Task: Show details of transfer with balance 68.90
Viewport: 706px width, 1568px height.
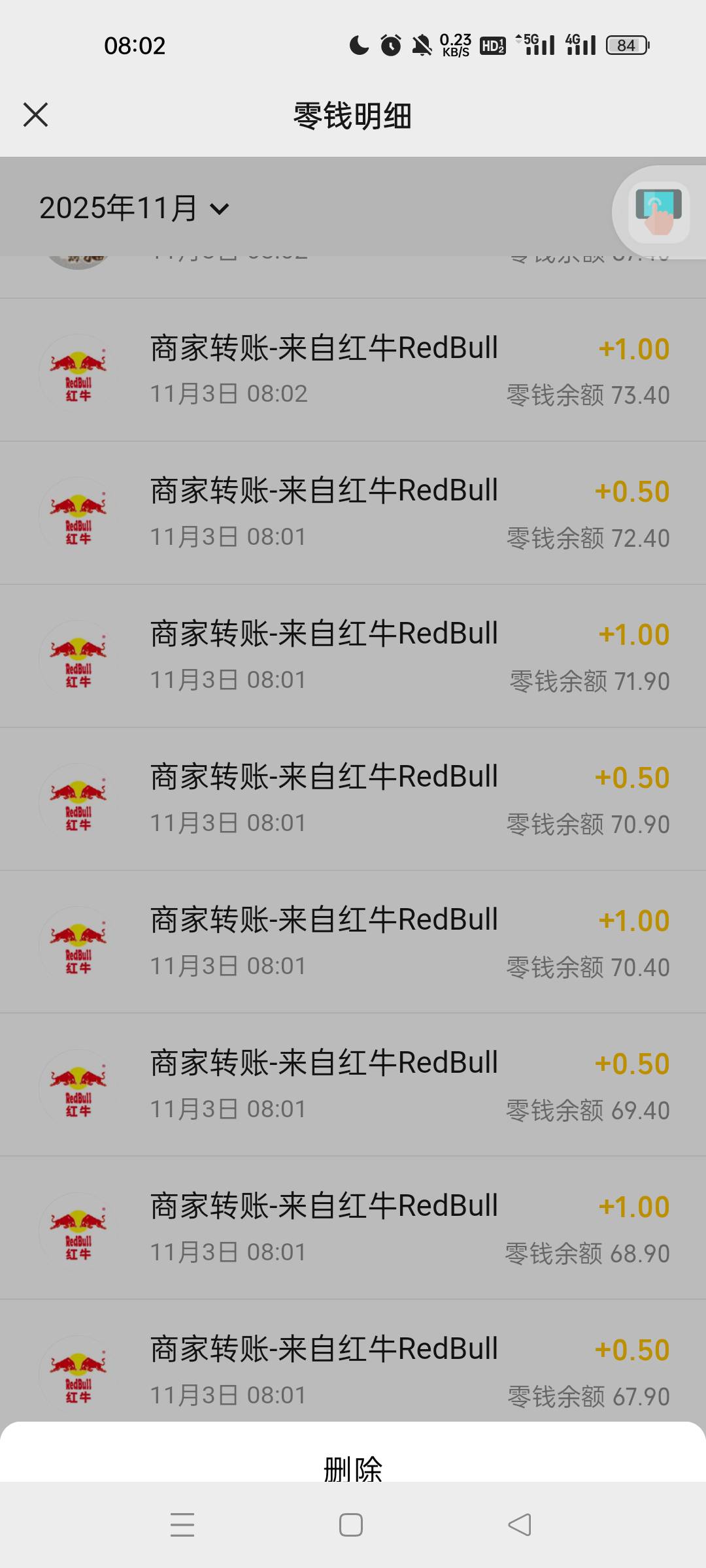Action: (353, 1229)
